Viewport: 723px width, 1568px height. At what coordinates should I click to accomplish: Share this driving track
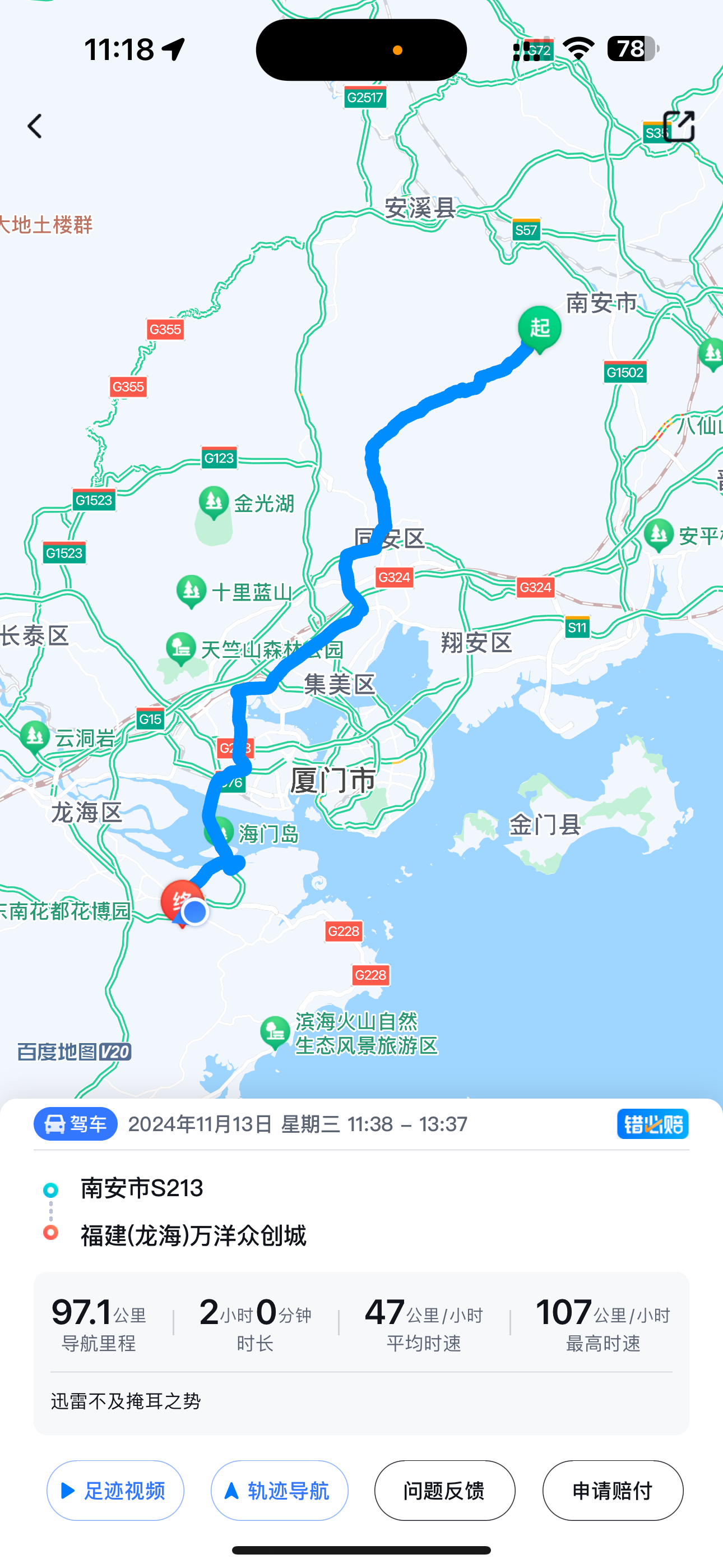[678, 127]
